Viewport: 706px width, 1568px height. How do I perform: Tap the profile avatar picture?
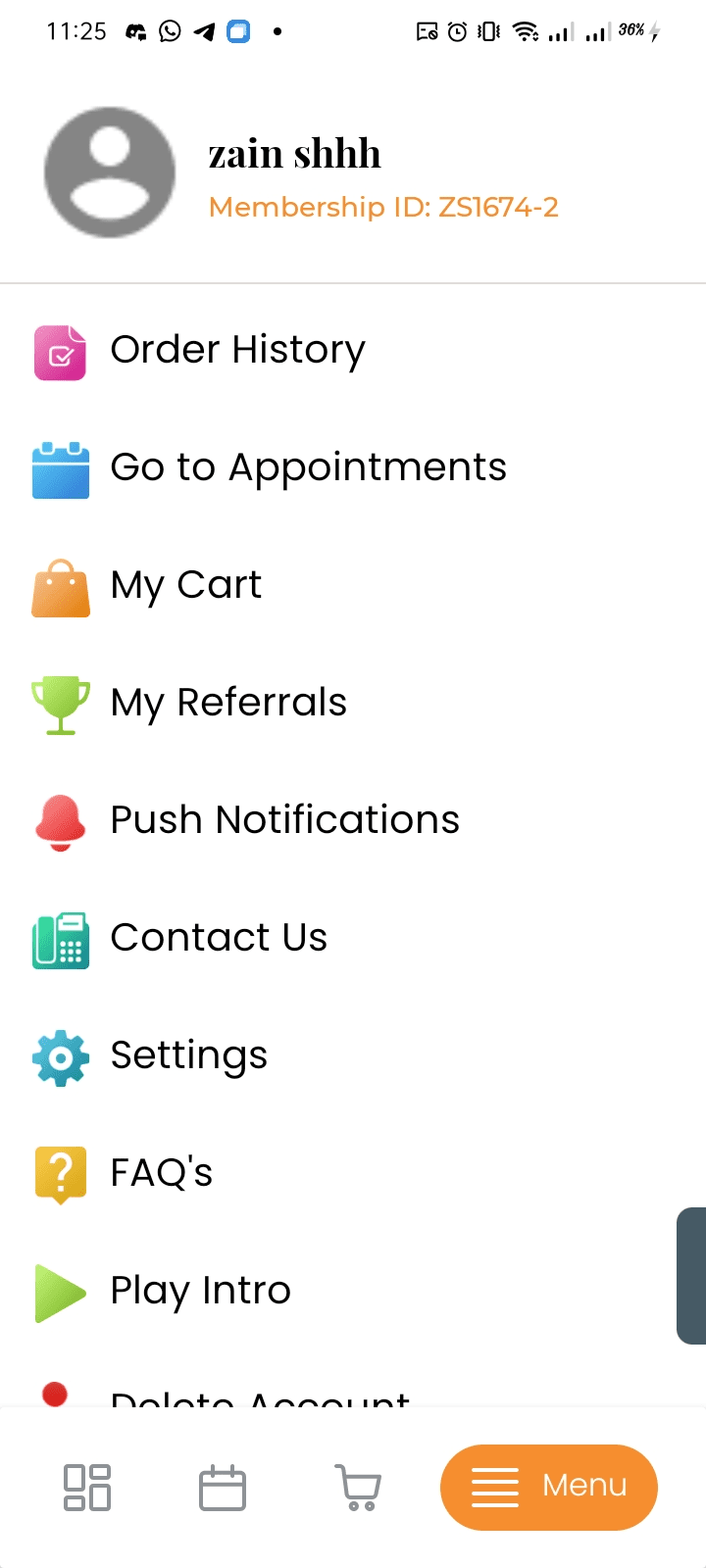point(110,172)
